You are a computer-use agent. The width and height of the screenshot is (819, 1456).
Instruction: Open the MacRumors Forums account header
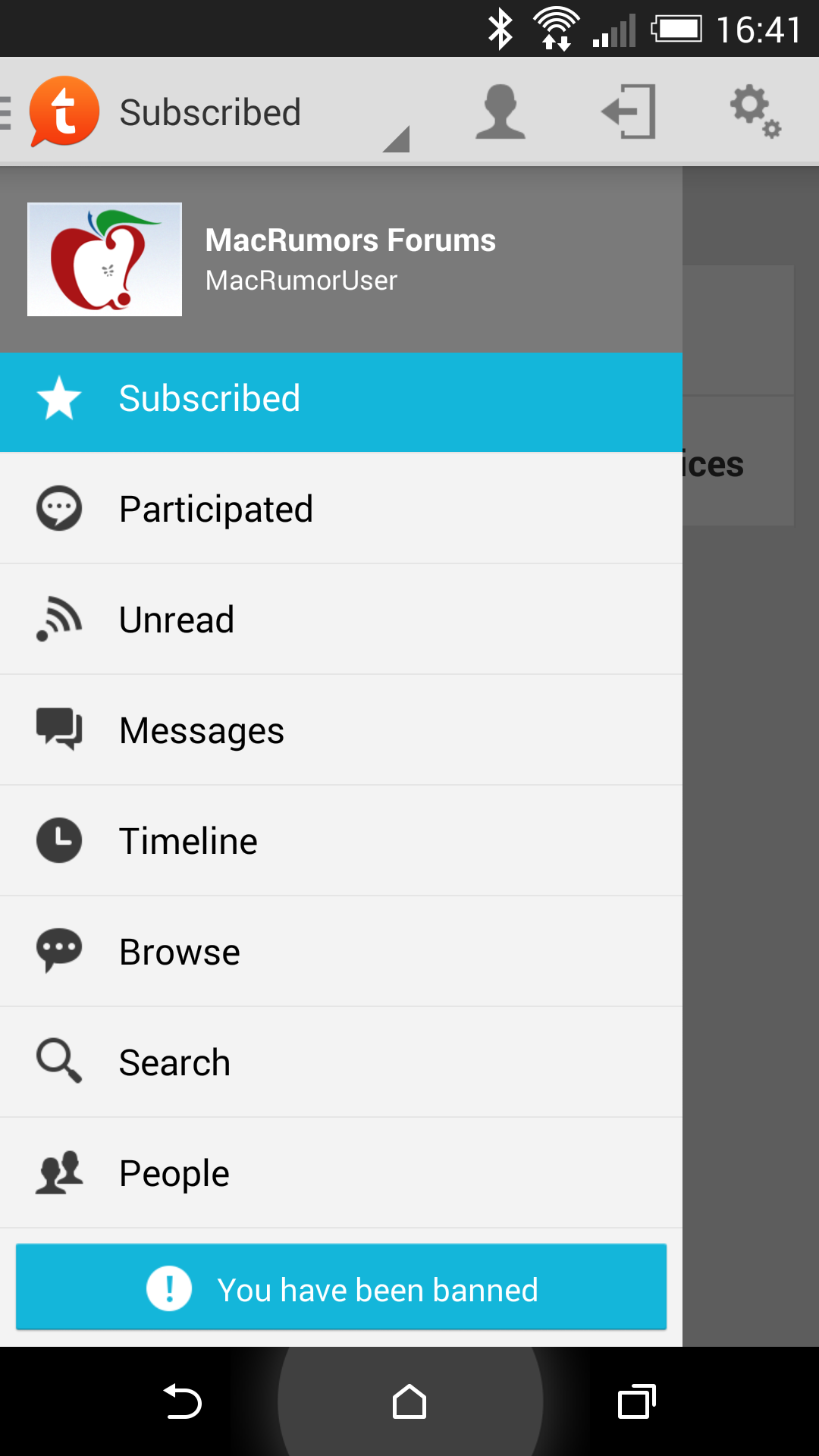341,259
